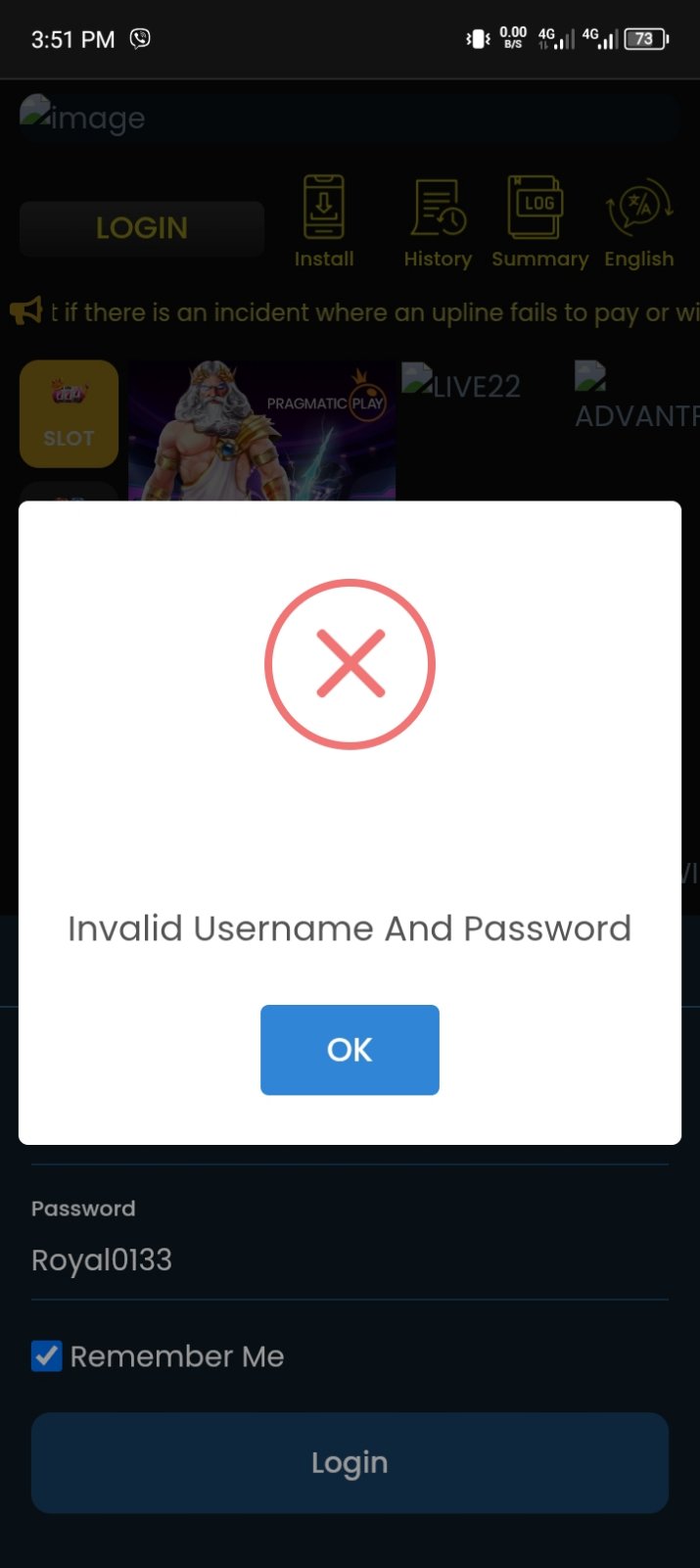Tap the yellow LOGIN button at top
This screenshot has height=1568, width=700.
pos(142,228)
